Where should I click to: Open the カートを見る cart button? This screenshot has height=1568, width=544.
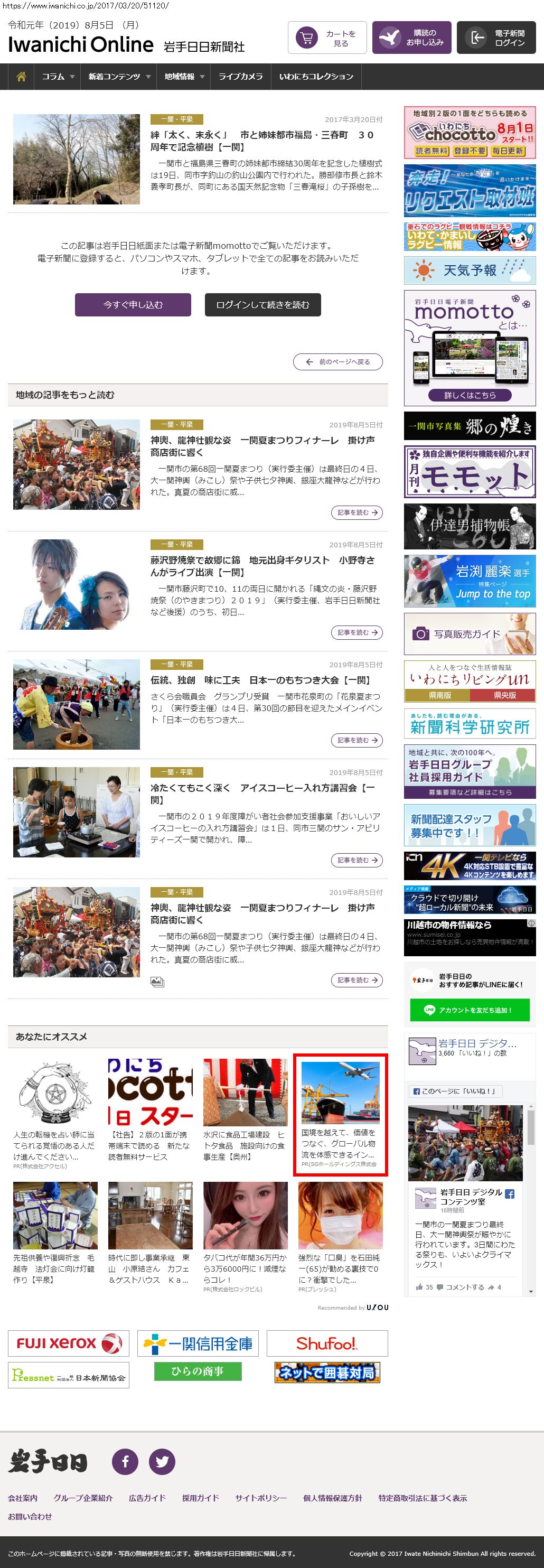tap(327, 38)
